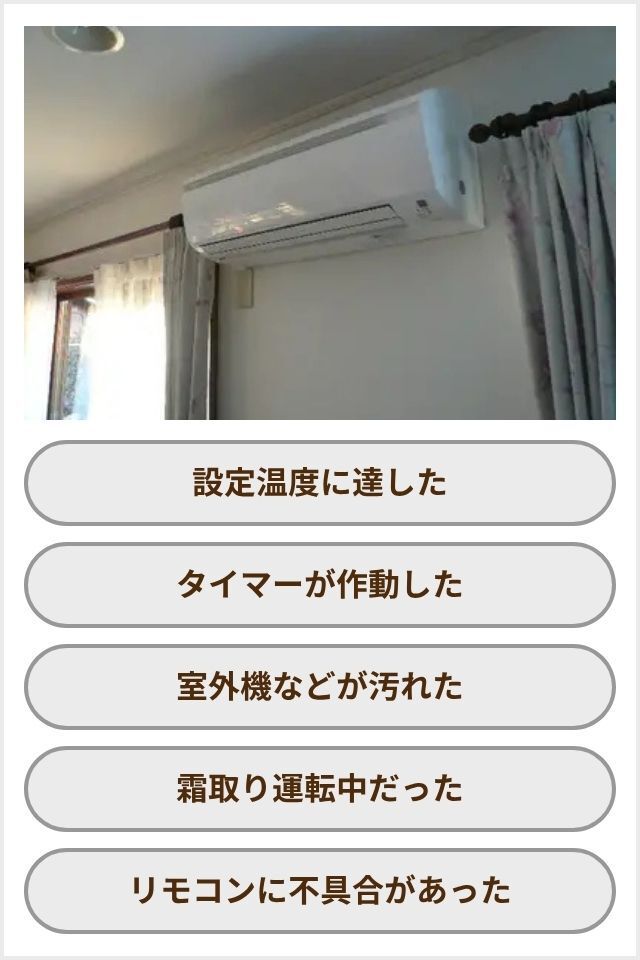Answer with 霜取り運転中だった

(320, 789)
